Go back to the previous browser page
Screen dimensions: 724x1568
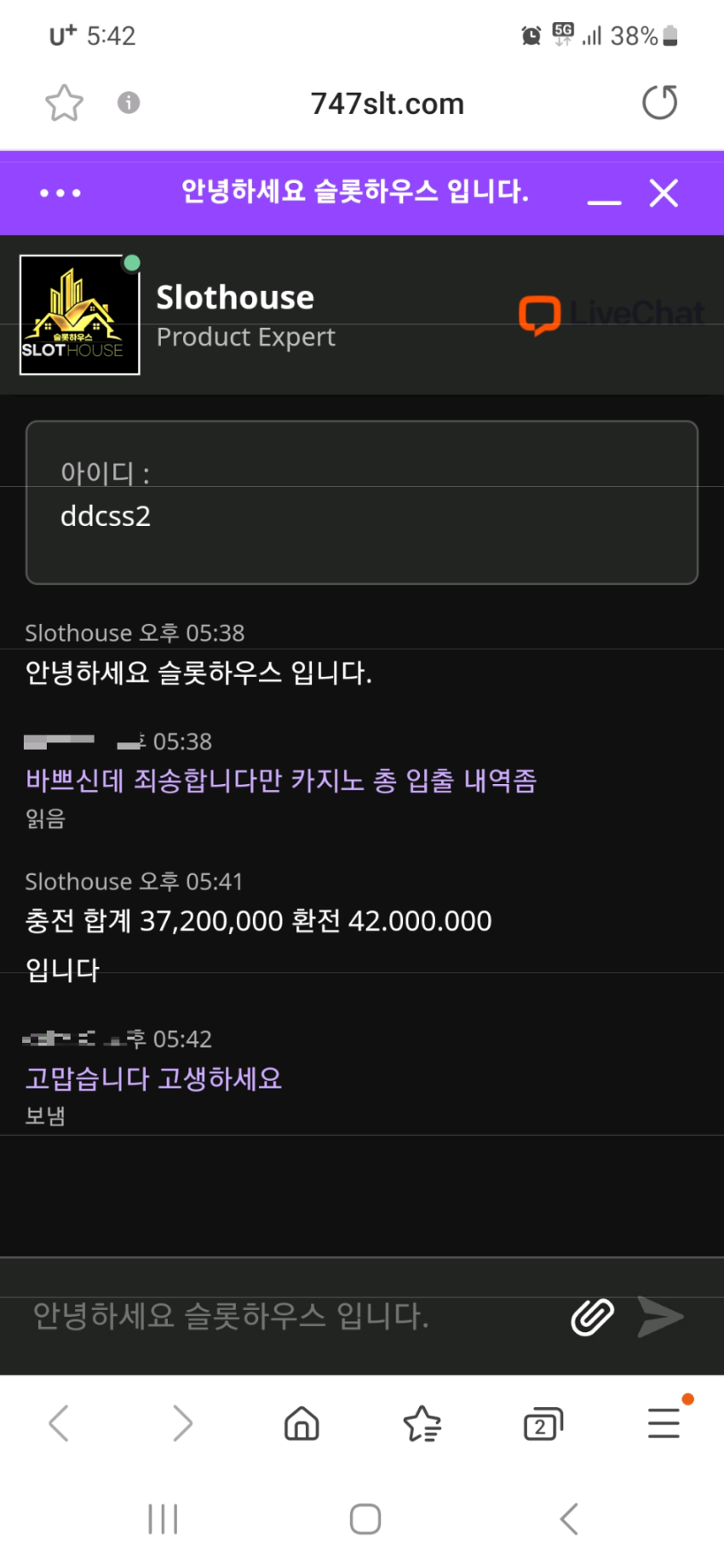(x=59, y=1423)
